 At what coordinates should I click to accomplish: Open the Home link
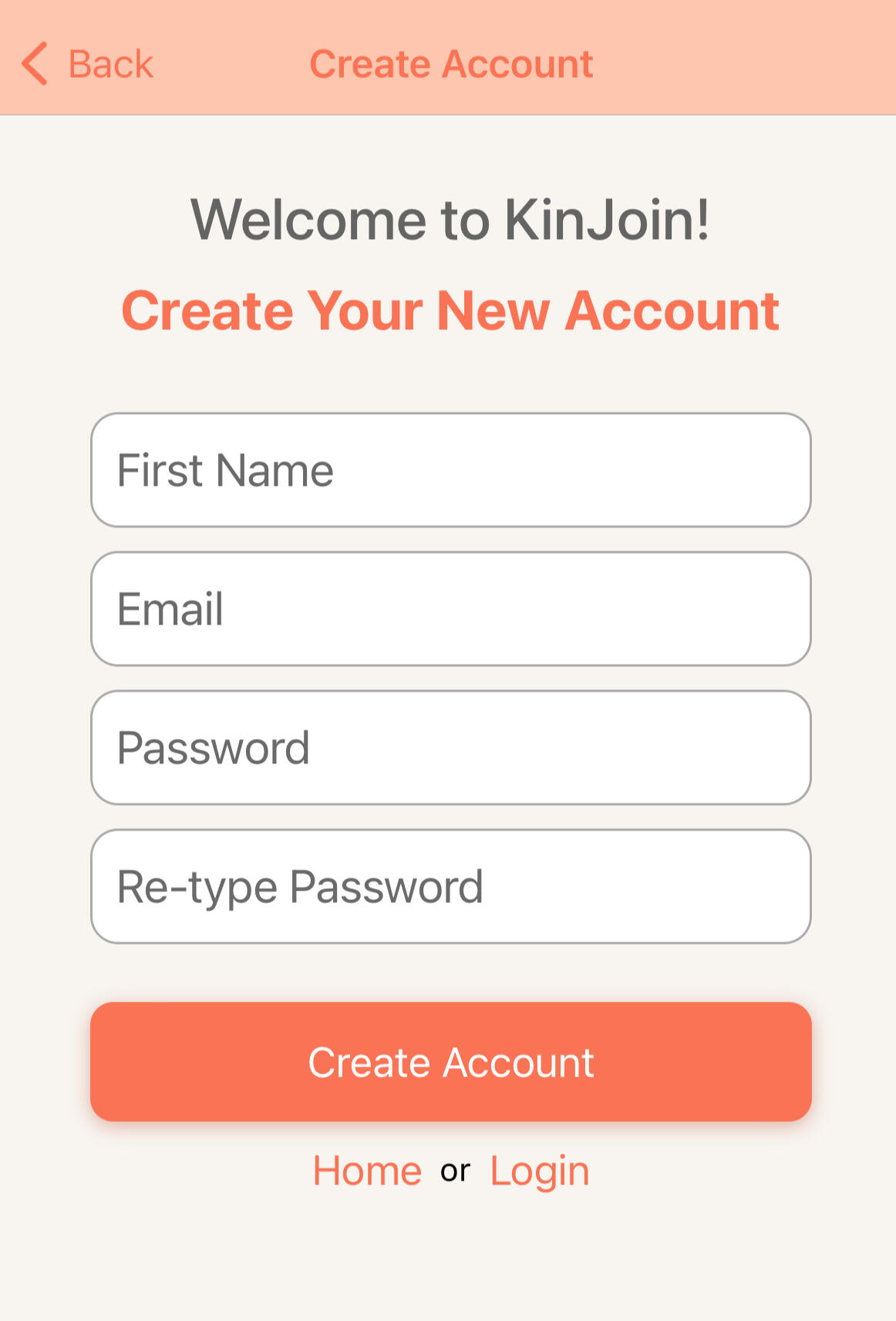click(367, 1171)
